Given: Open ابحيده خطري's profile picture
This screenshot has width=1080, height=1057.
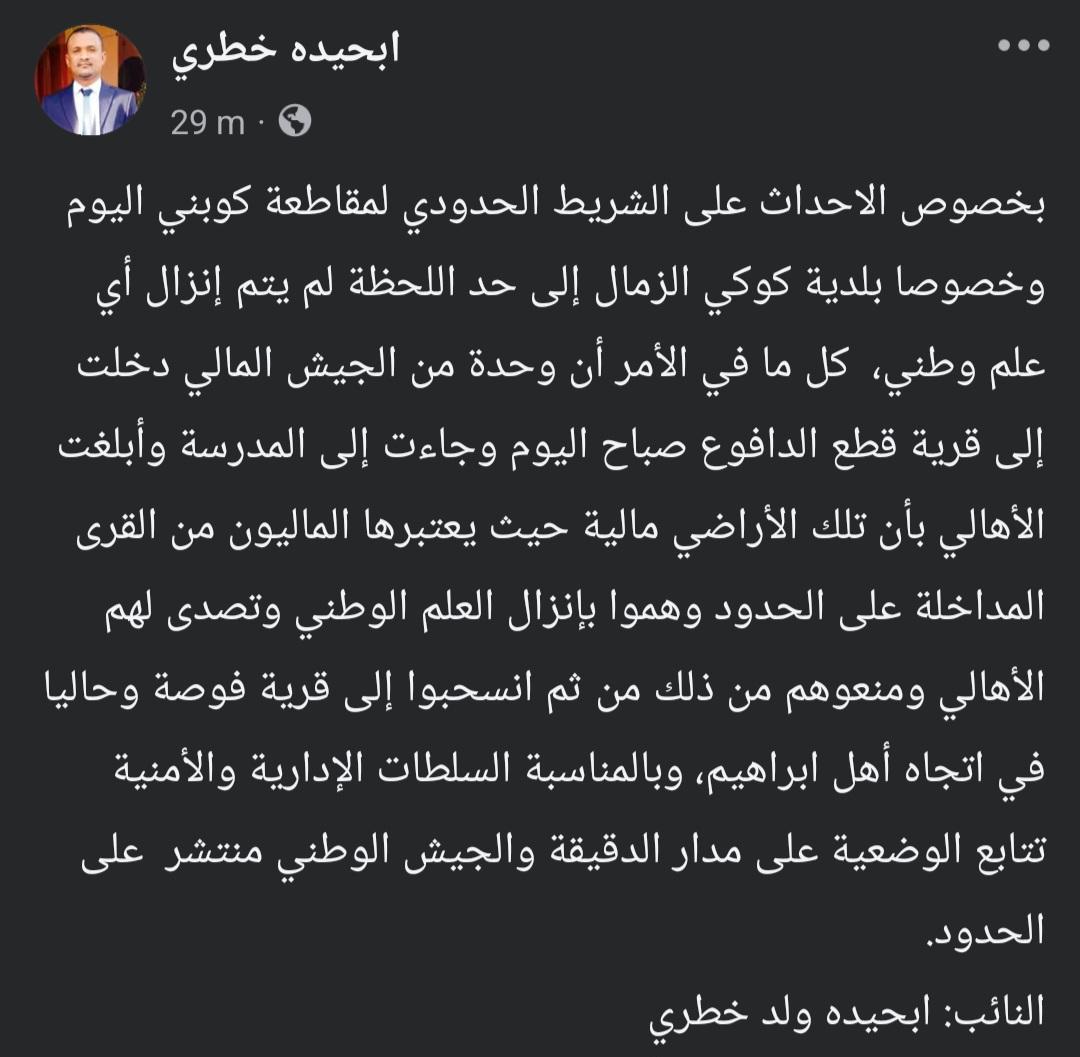Looking at the screenshot, I should (90, 80).
